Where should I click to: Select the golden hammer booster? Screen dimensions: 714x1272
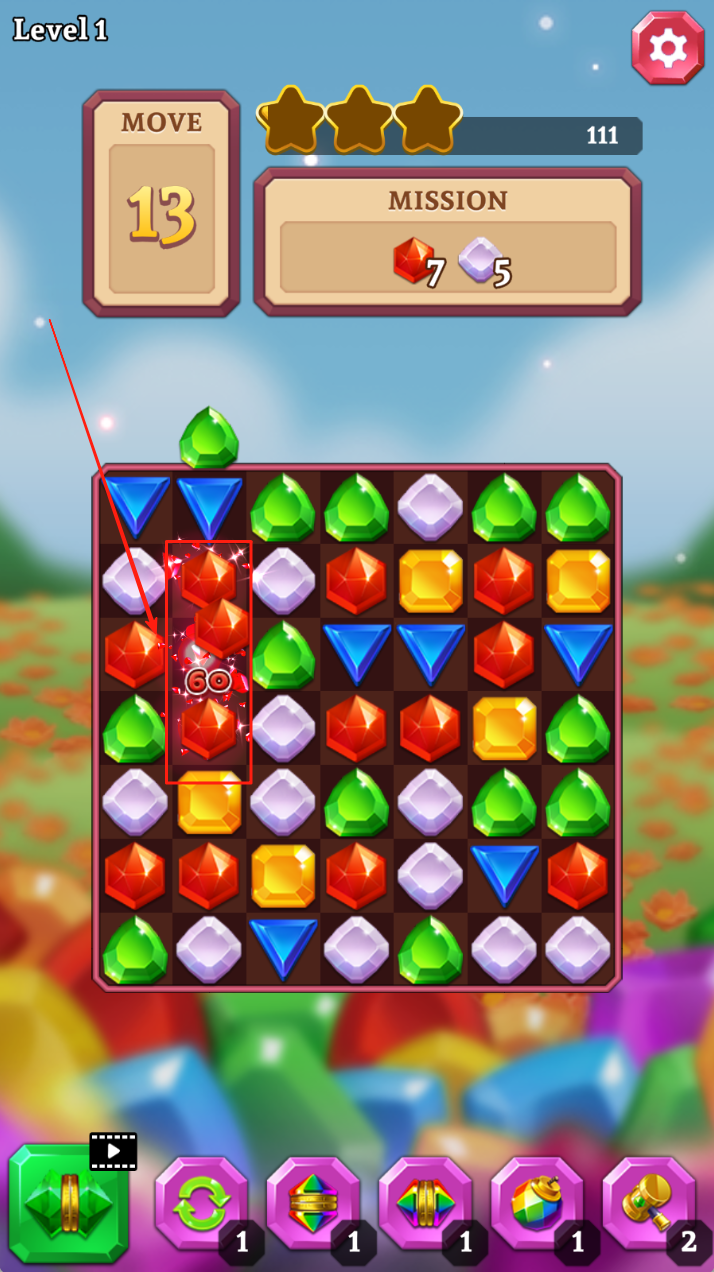pyautogui.click(x=649, y=1203)
